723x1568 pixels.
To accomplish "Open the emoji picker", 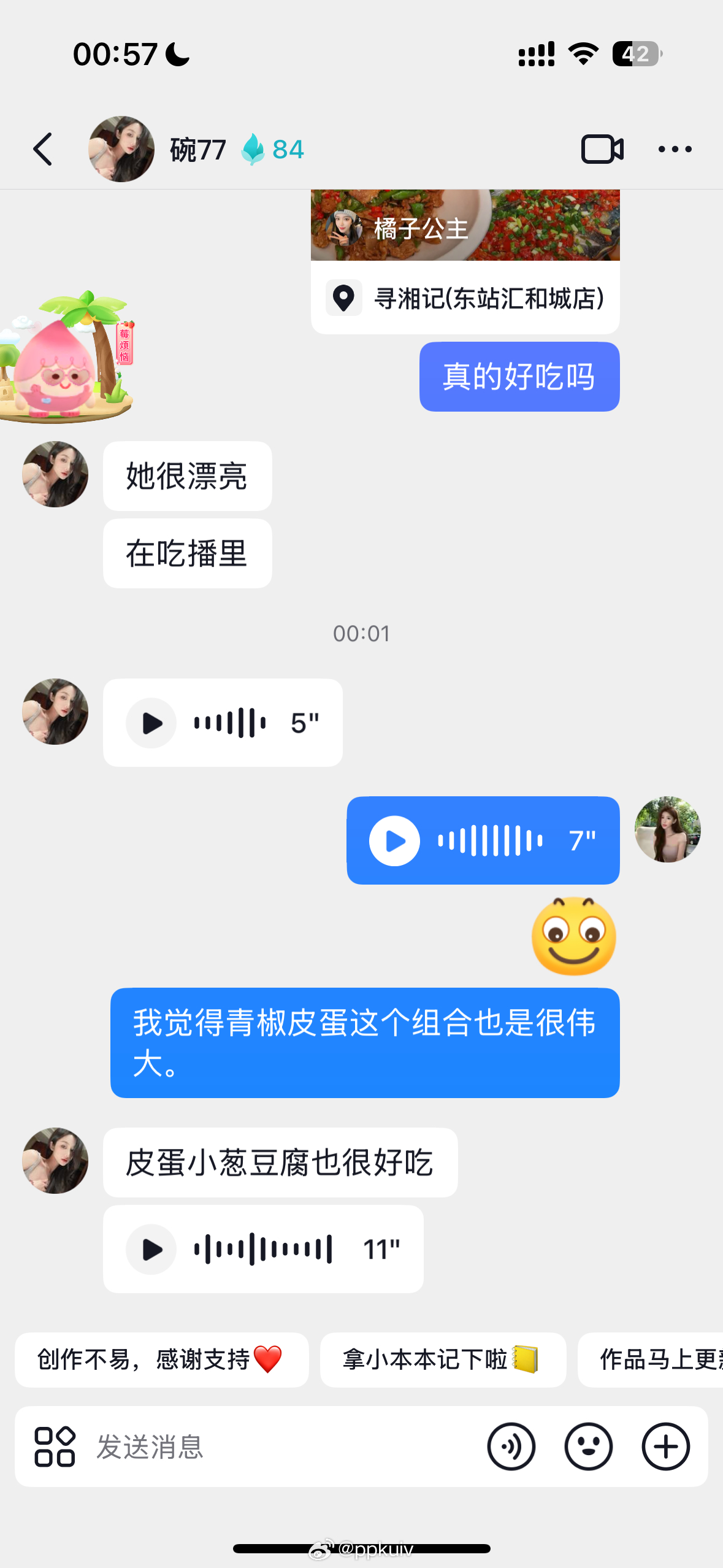I will pos(588,1447).
